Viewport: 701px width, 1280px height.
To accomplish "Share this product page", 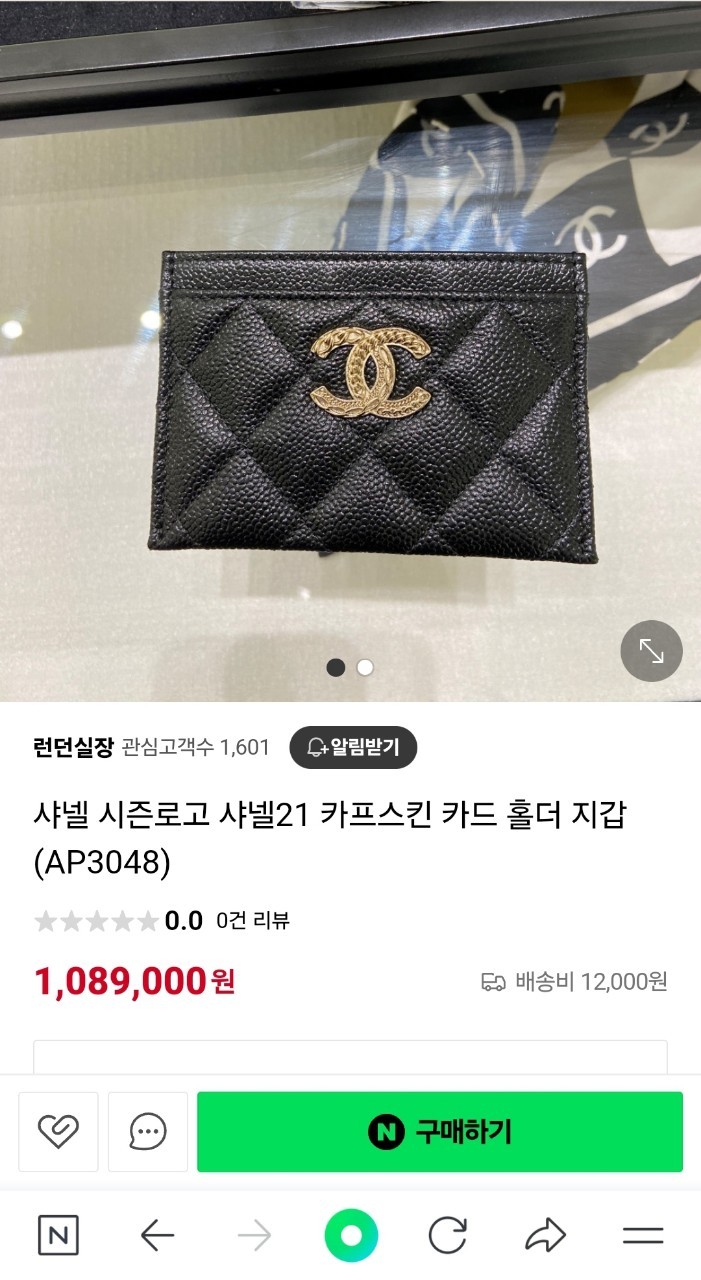I will 545,1236.
